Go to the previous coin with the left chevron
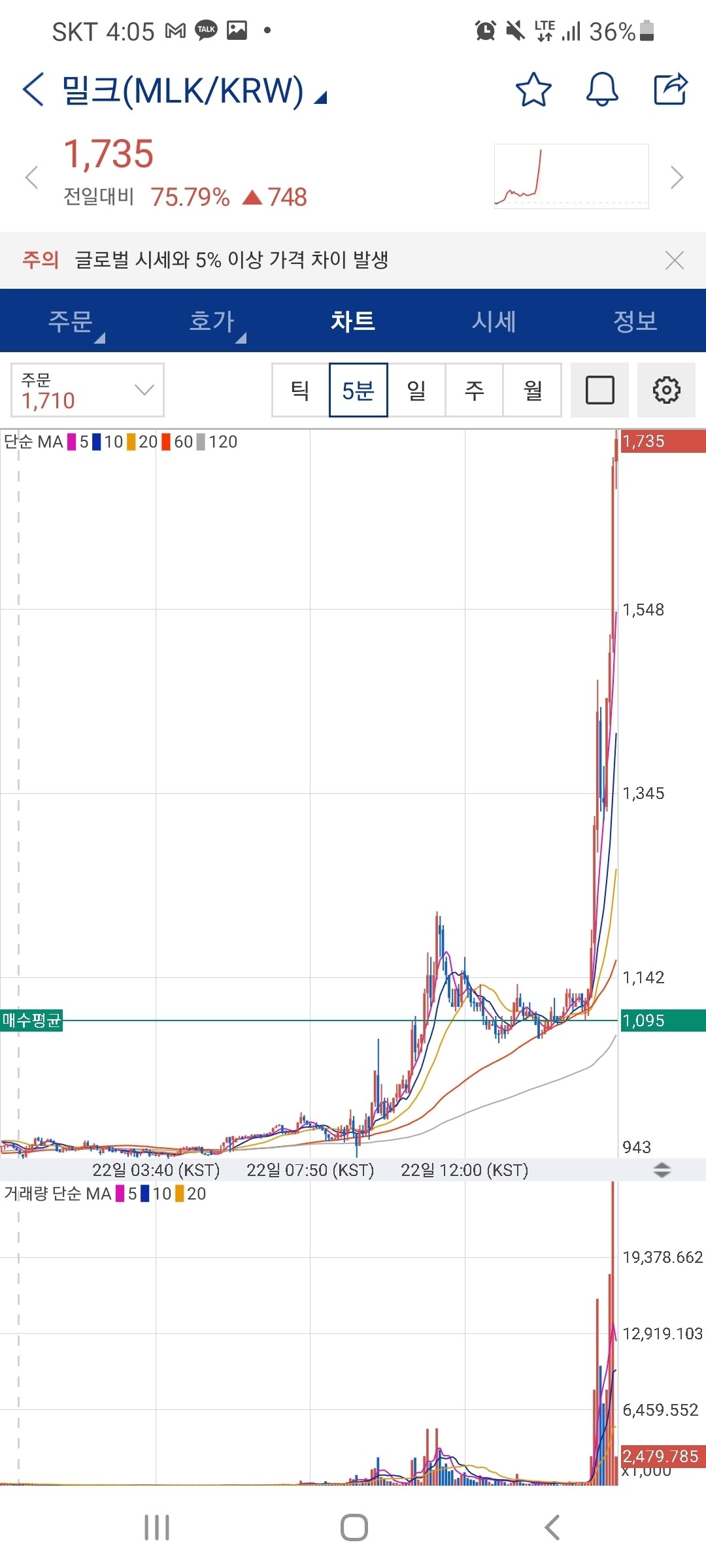This screenshot has width=706, height=1568. pyautogui.click(x=31, y=177)
